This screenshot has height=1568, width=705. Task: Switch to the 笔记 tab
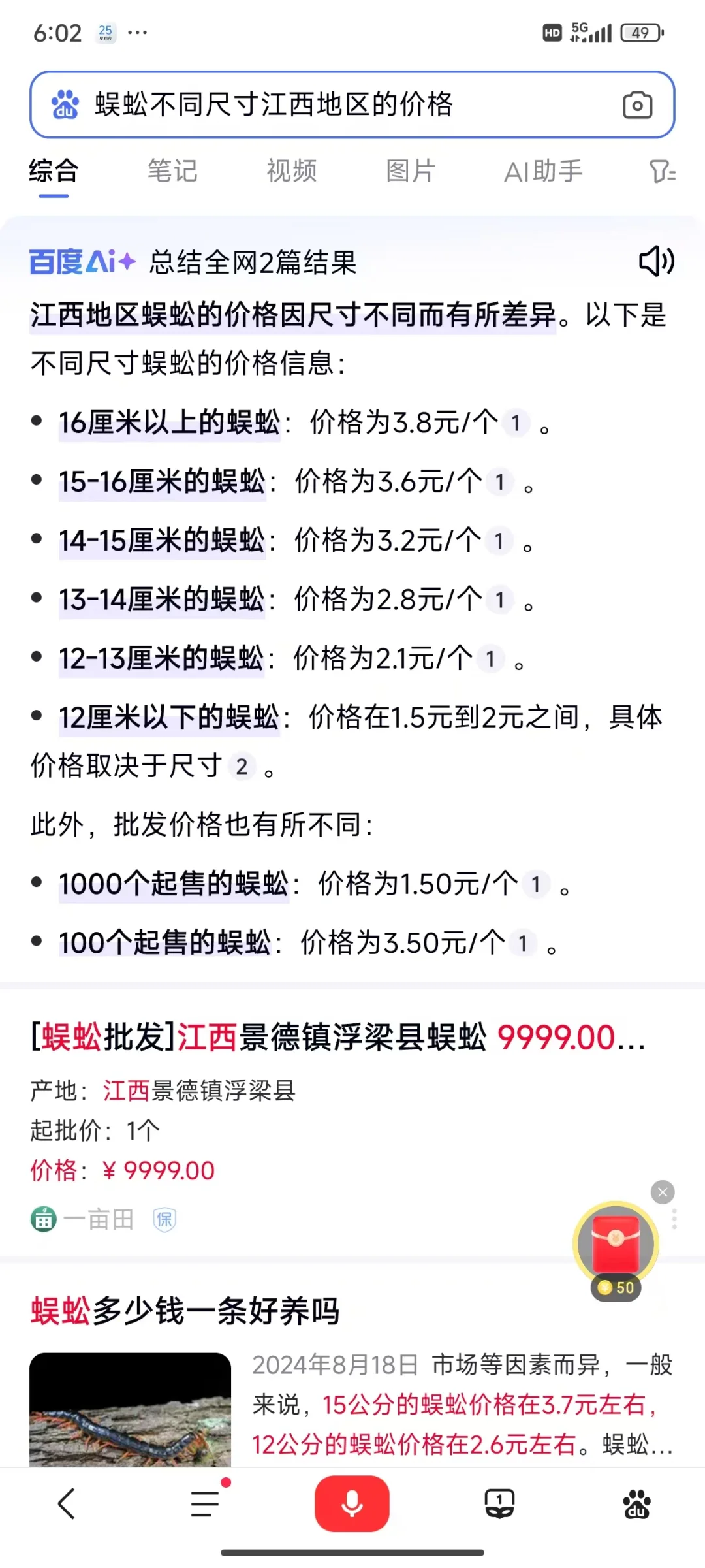[x=172, y=171]
